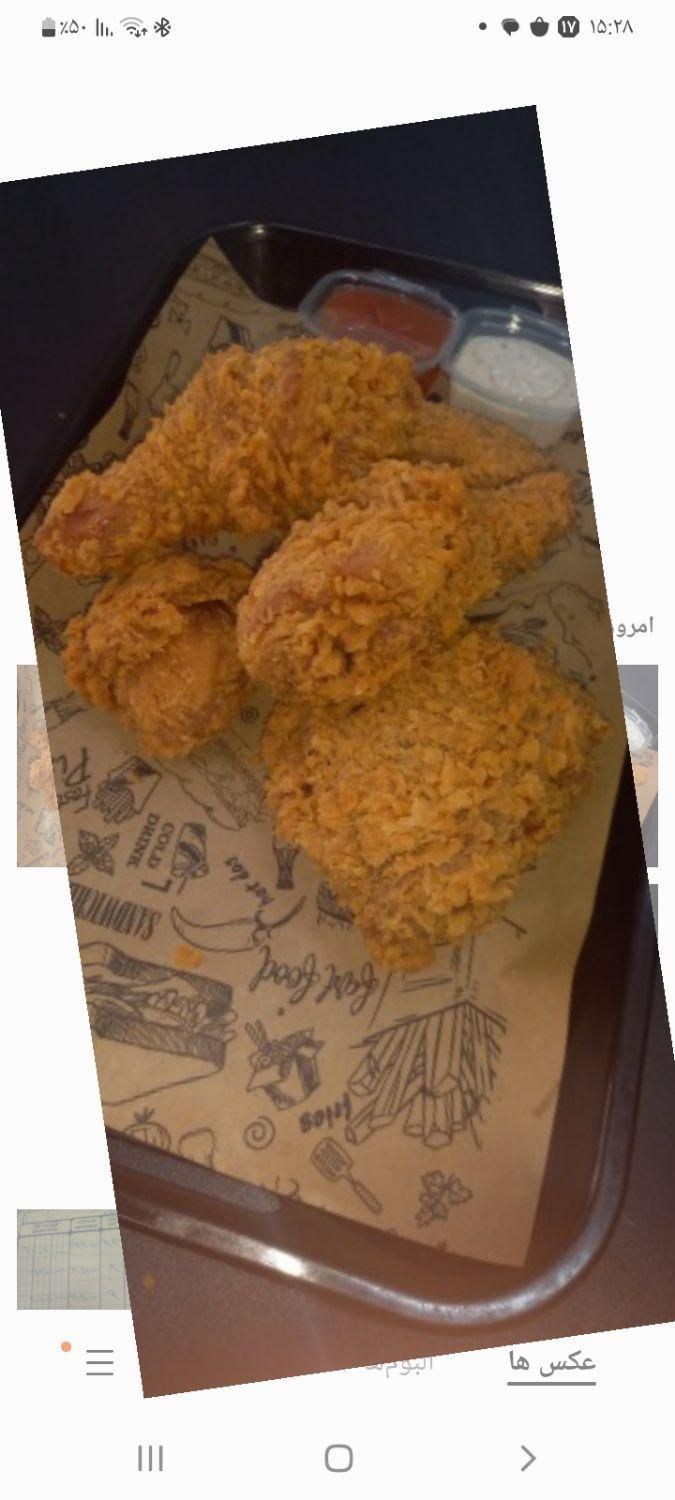Switch to the عکس ها tab
Screen dimensions: 675x1500
(551, 1363)
